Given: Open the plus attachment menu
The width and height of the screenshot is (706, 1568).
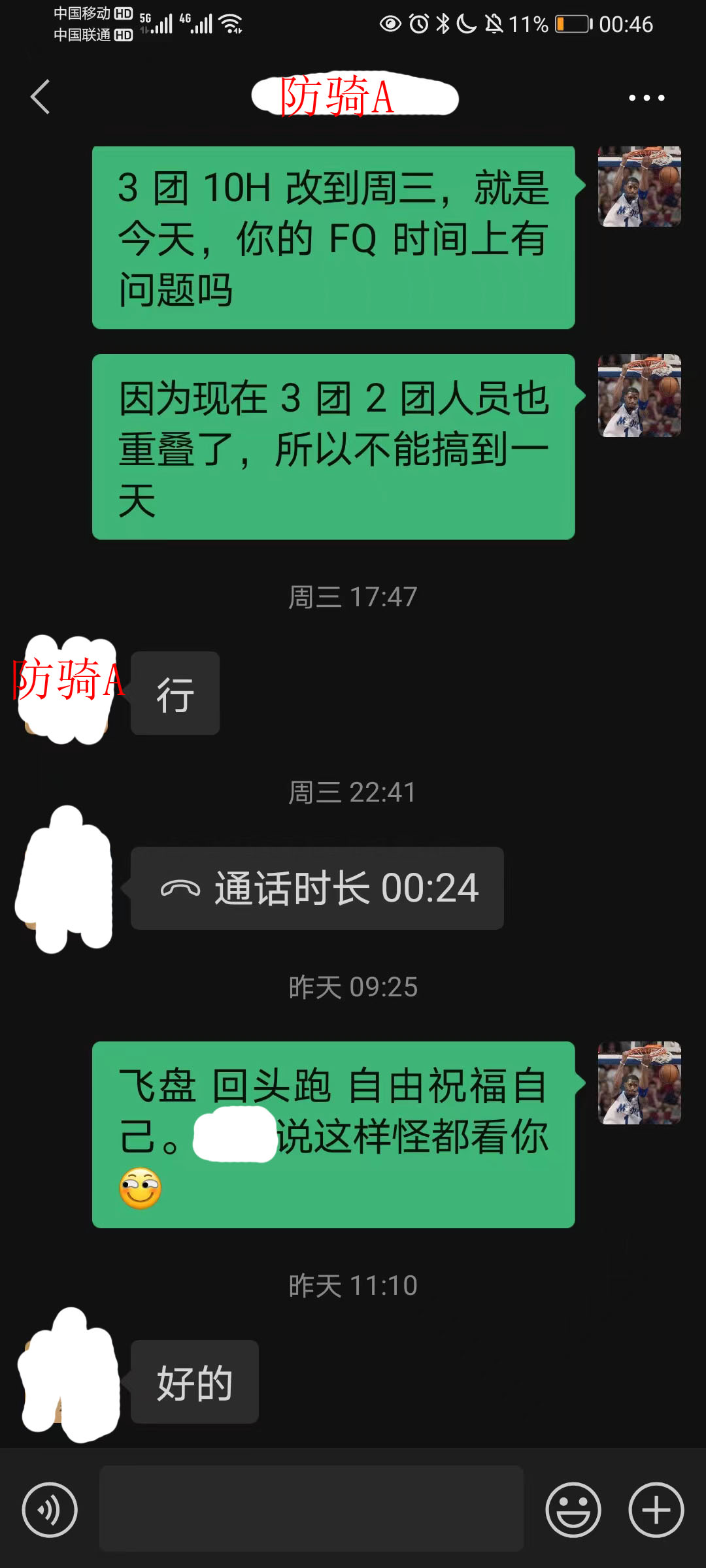Looking at the screenshot, I should pyautogui.click(x=656, y=1509).
